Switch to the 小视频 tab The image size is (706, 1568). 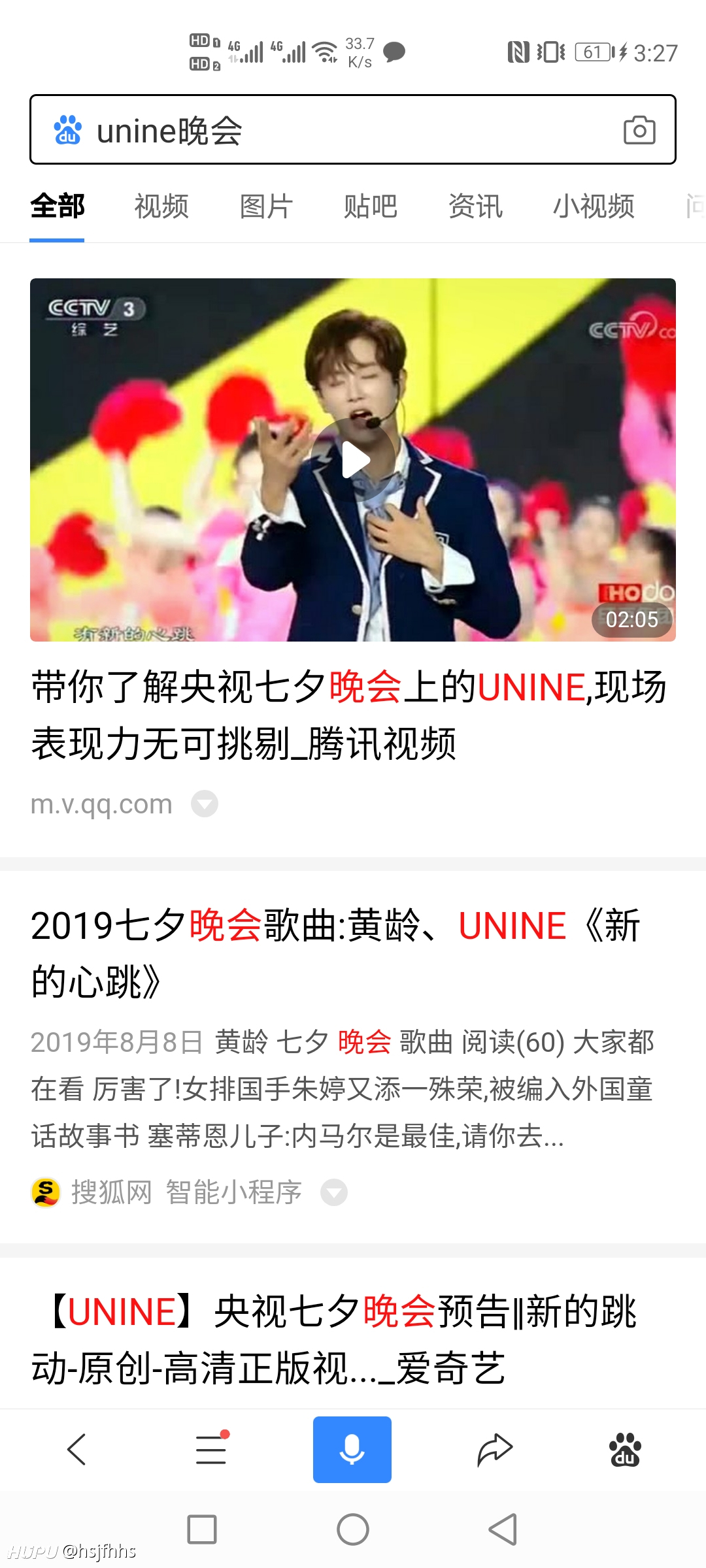tap(594, 206)
